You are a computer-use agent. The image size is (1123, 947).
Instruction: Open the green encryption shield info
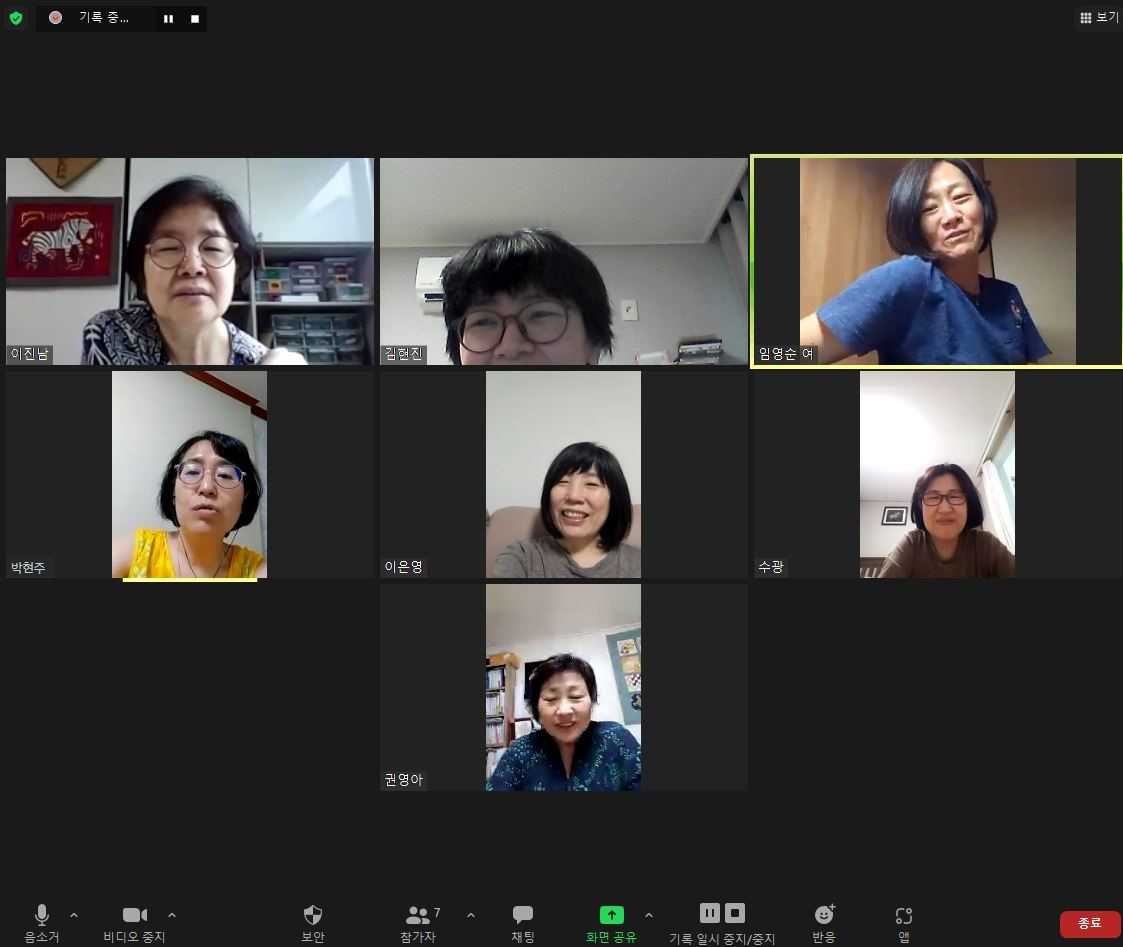[x=15, y=18]
